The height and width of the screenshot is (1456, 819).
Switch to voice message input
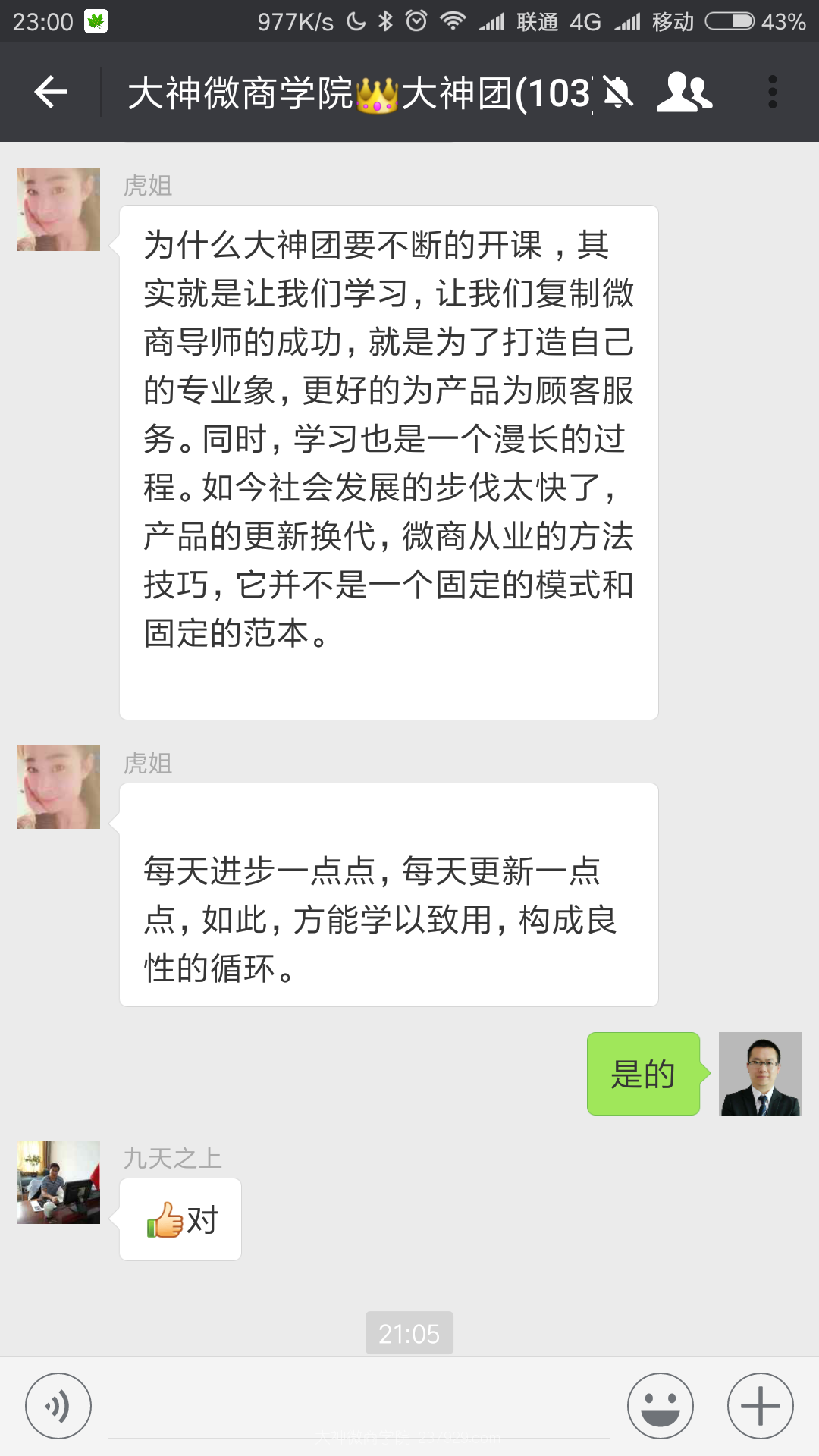tap(58, 1406)
